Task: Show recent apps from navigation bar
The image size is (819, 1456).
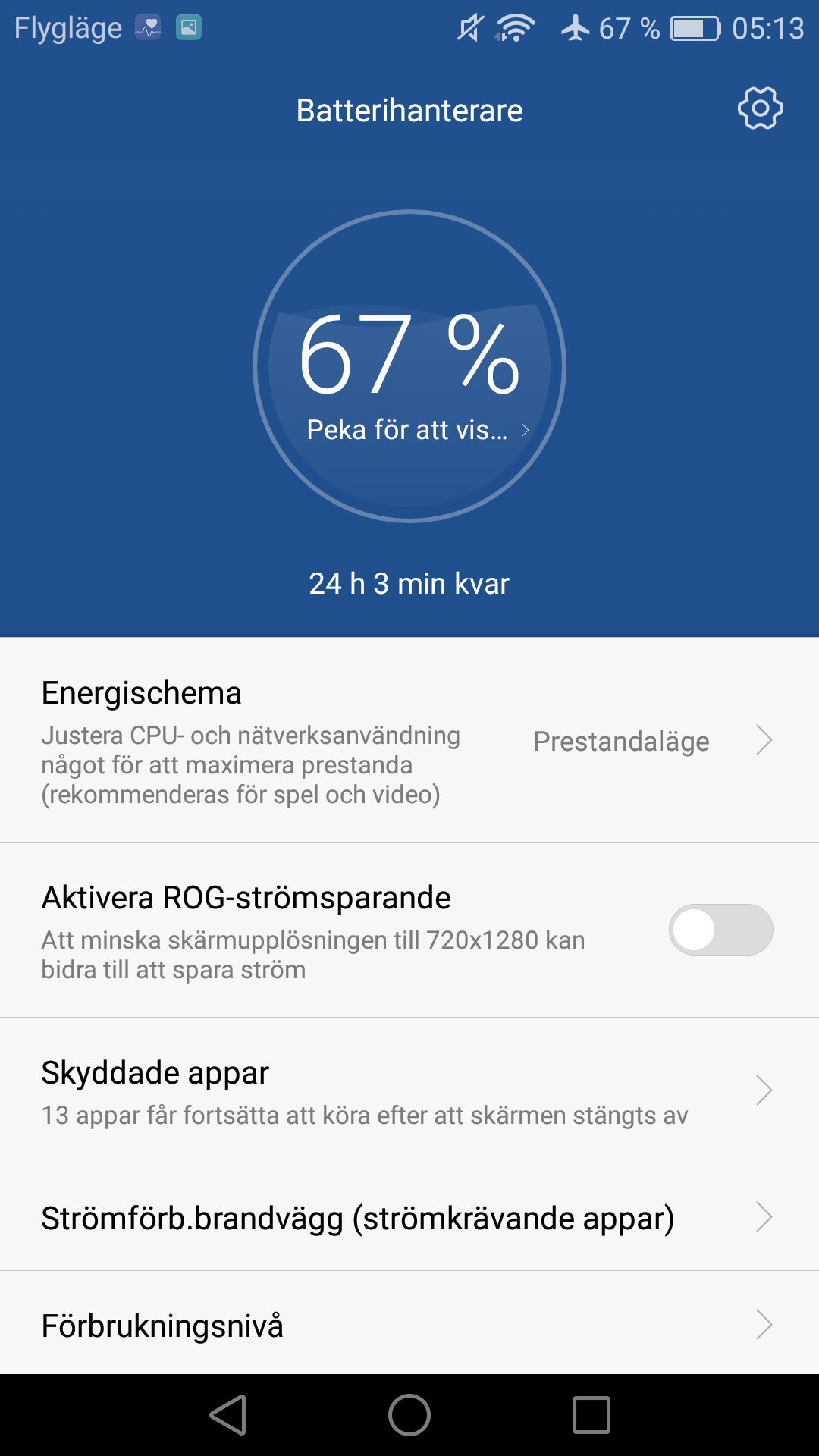Action: [591, 1415]
